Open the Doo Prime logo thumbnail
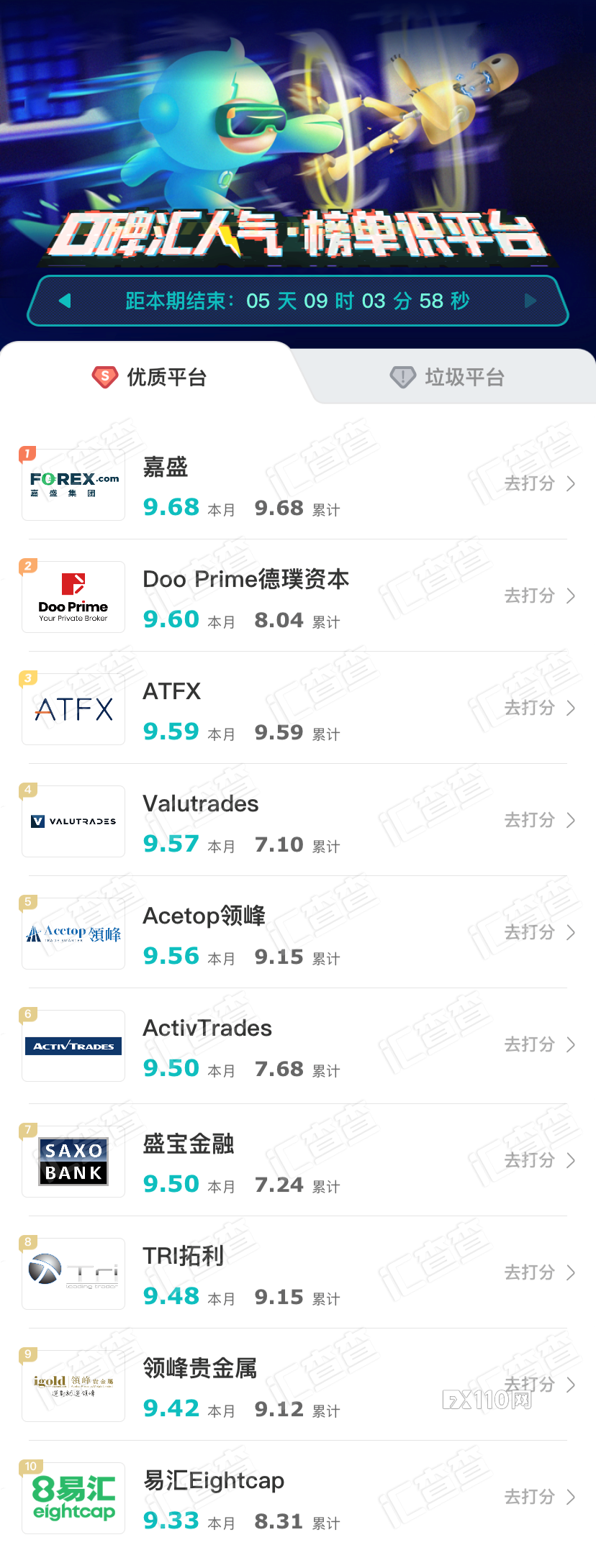This screenshot has height=1568, width=596. pos(73,596)
